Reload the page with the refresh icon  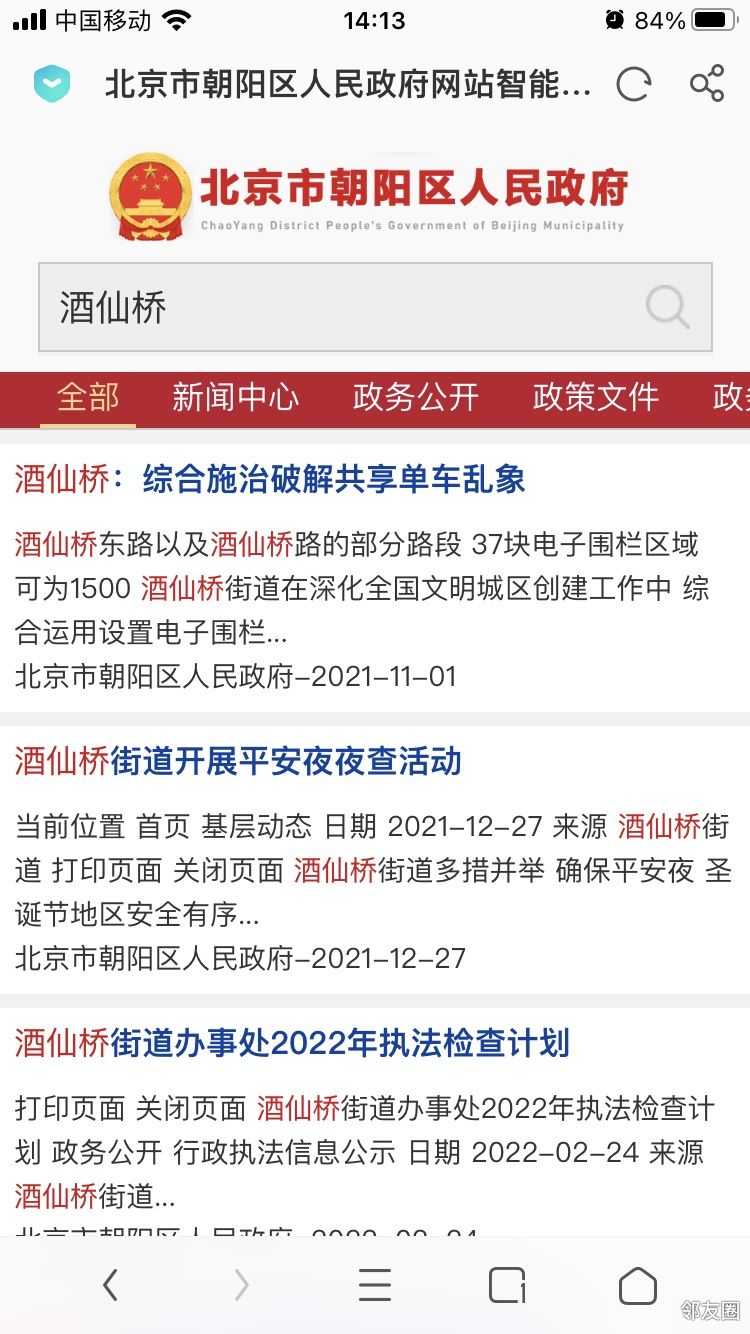[x=633, y=85]
